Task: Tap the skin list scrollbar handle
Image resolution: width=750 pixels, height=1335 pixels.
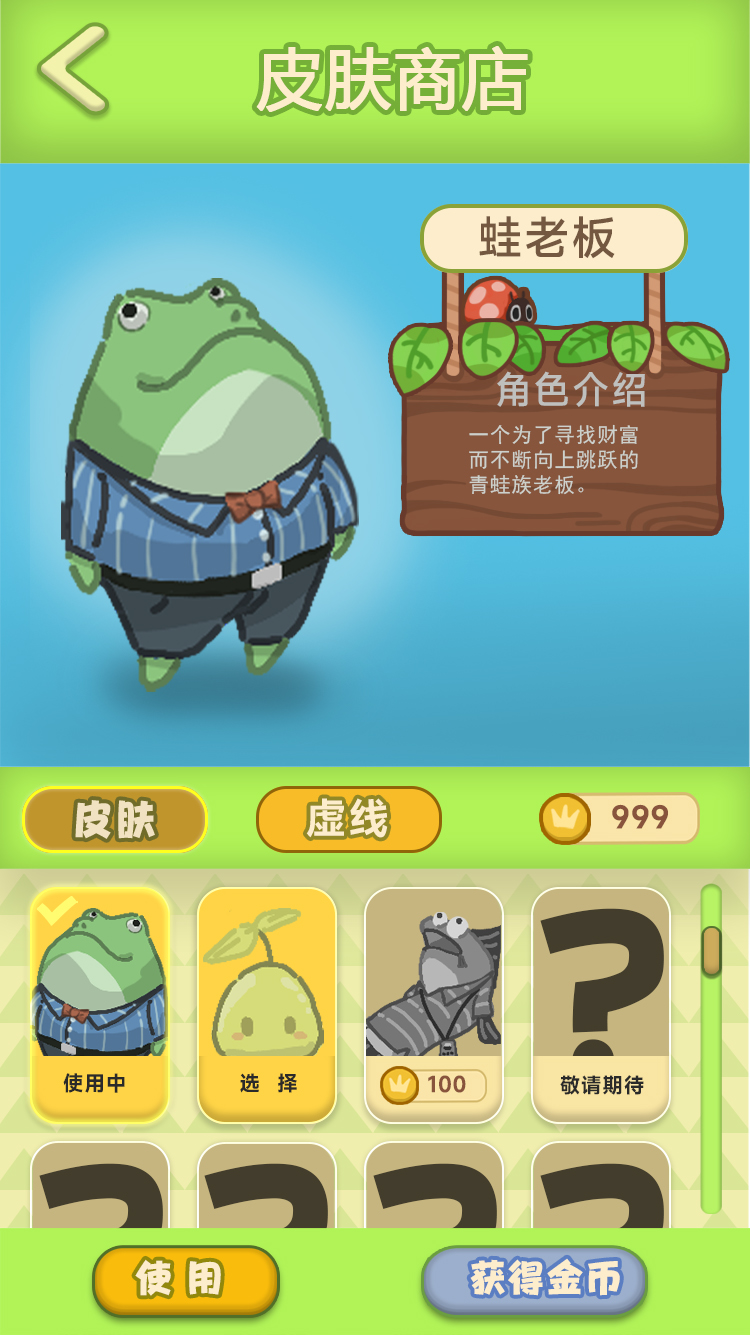Action: coord(711,951)
